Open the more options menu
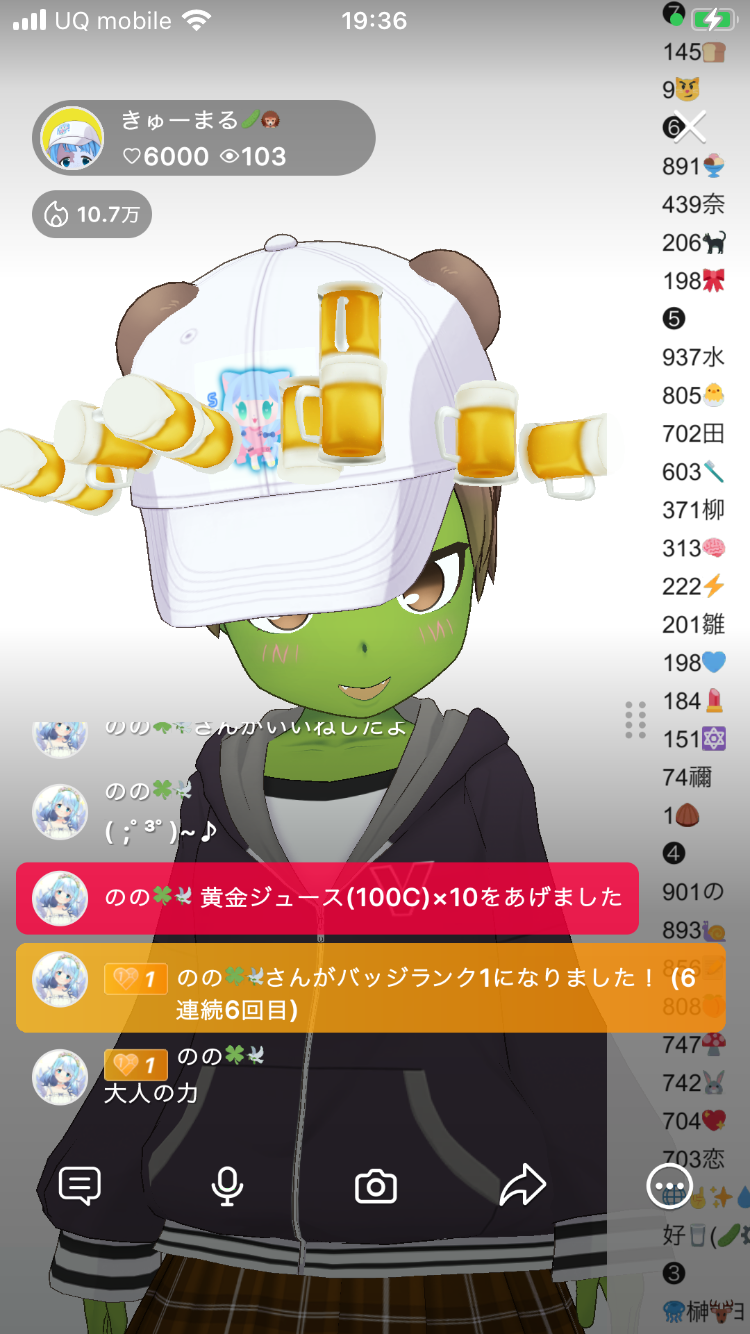Screen dimensions: 750x1334 pos(668,1188)
